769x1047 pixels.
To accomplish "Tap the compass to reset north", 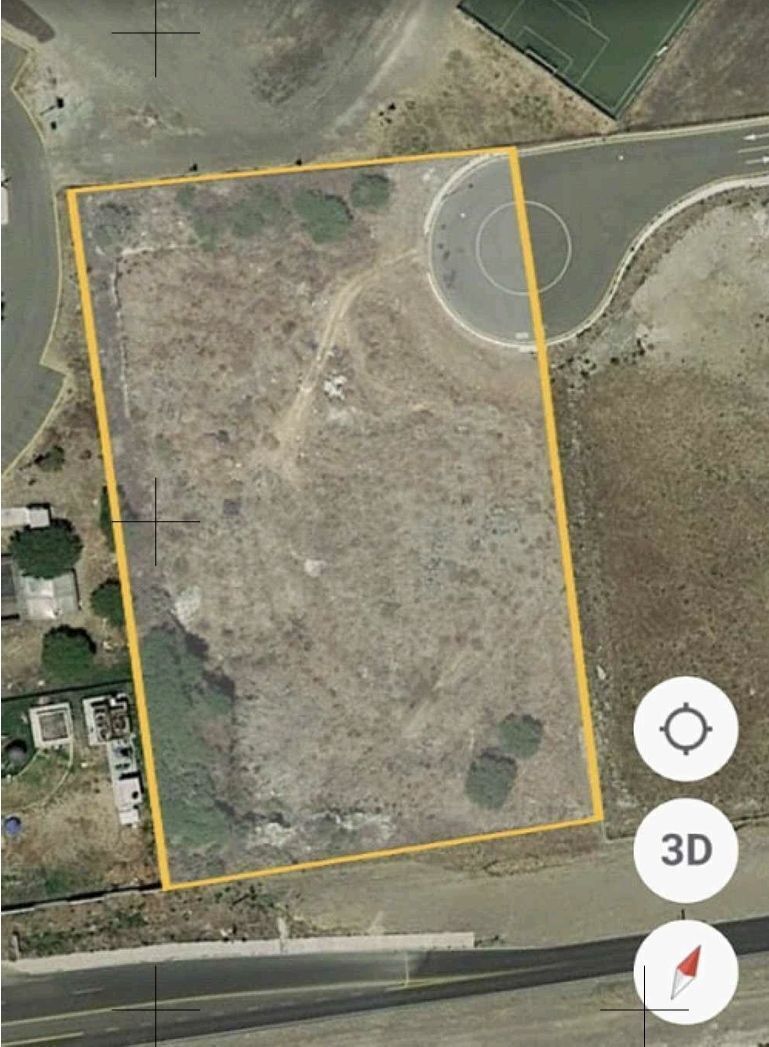I will point(686,971).
